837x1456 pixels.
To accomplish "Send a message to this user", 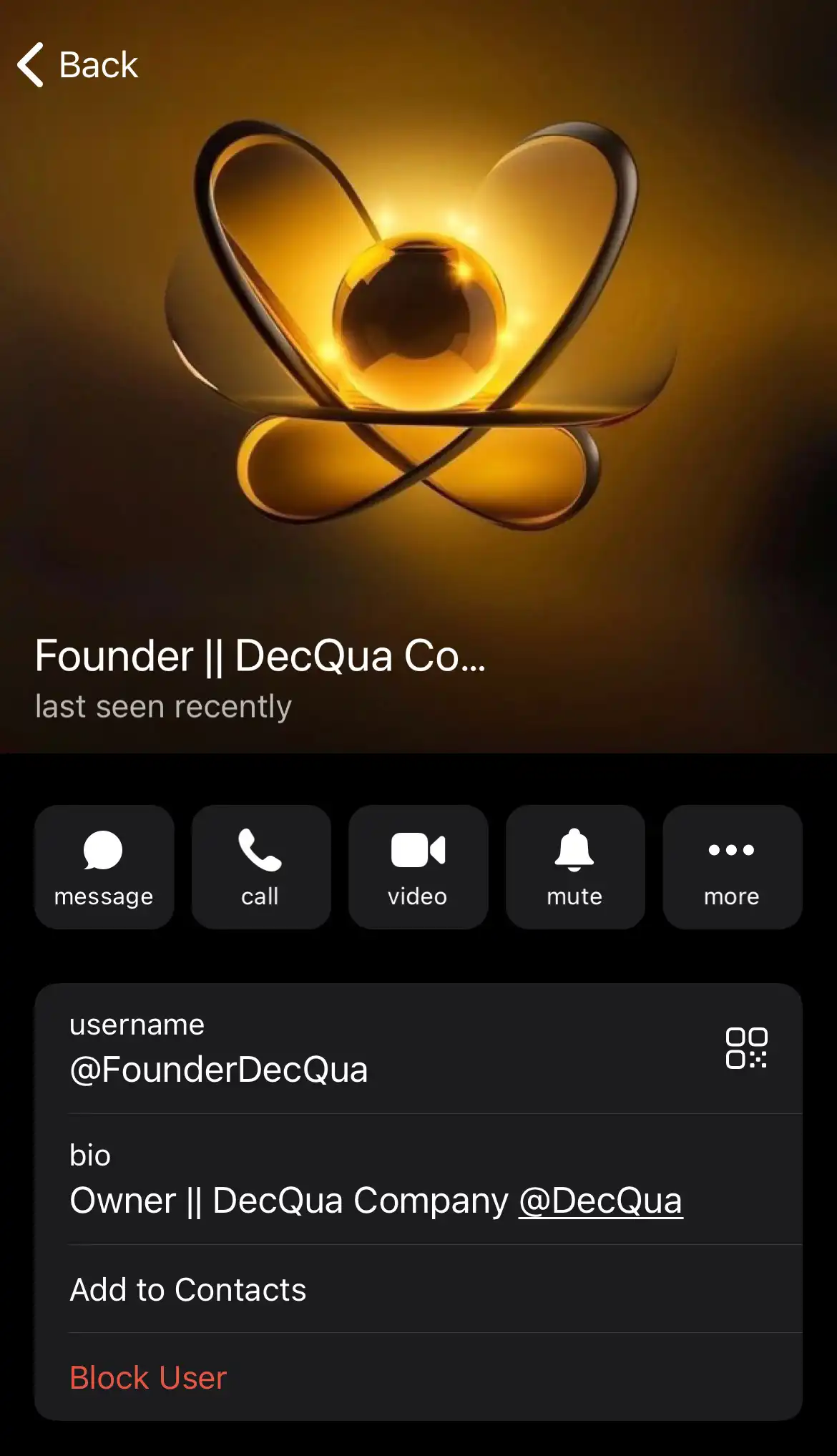I will click(x=104, y=867).
